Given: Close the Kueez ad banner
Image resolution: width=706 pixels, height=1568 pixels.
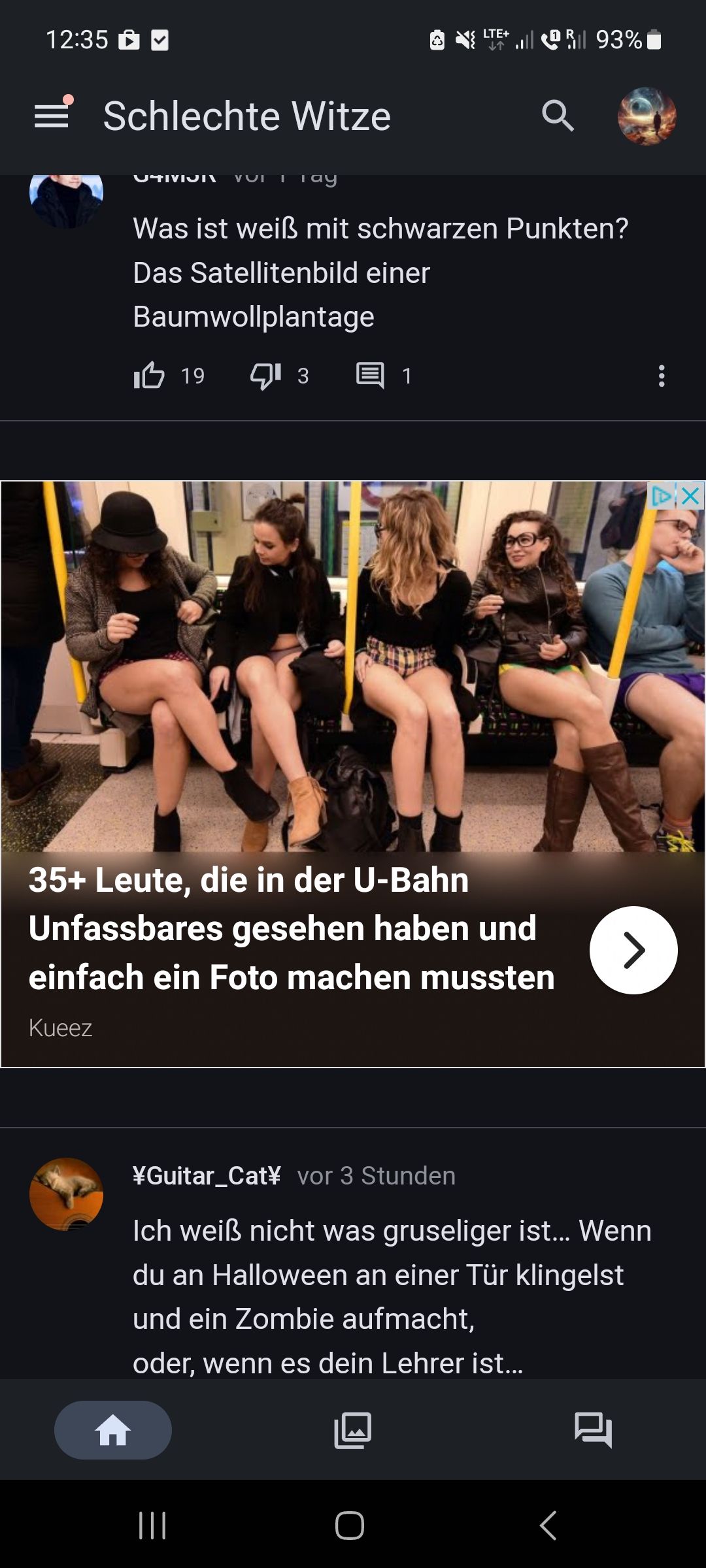Looking at the screenshot, I should point(691,497).
